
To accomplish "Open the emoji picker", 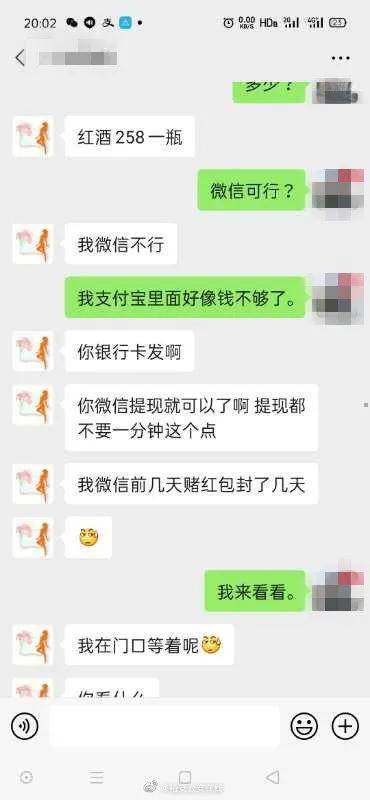I will [x=304, y=726].
